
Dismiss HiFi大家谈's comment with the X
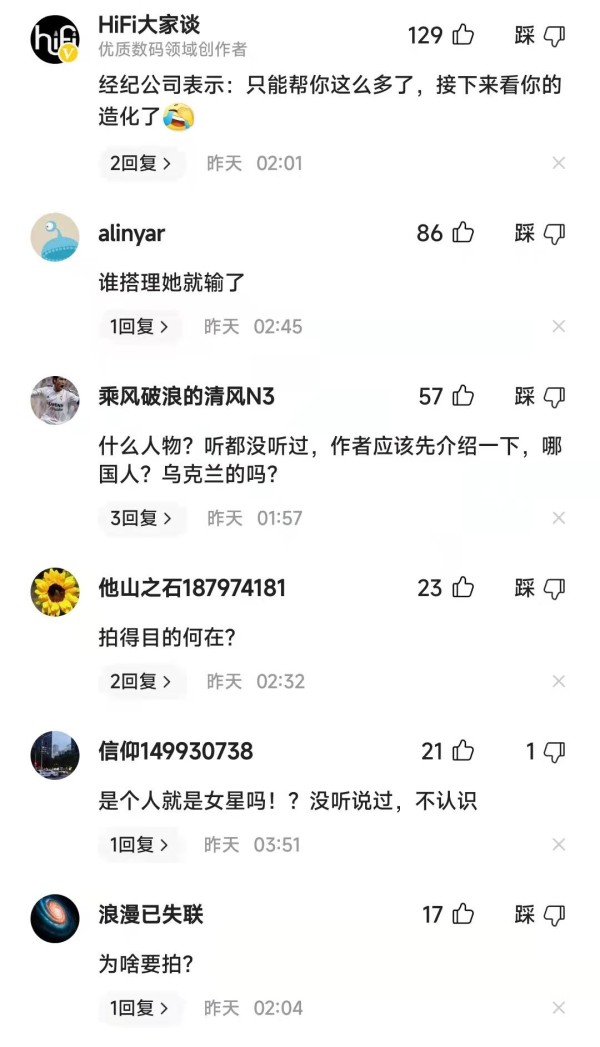tap(559, 163)
